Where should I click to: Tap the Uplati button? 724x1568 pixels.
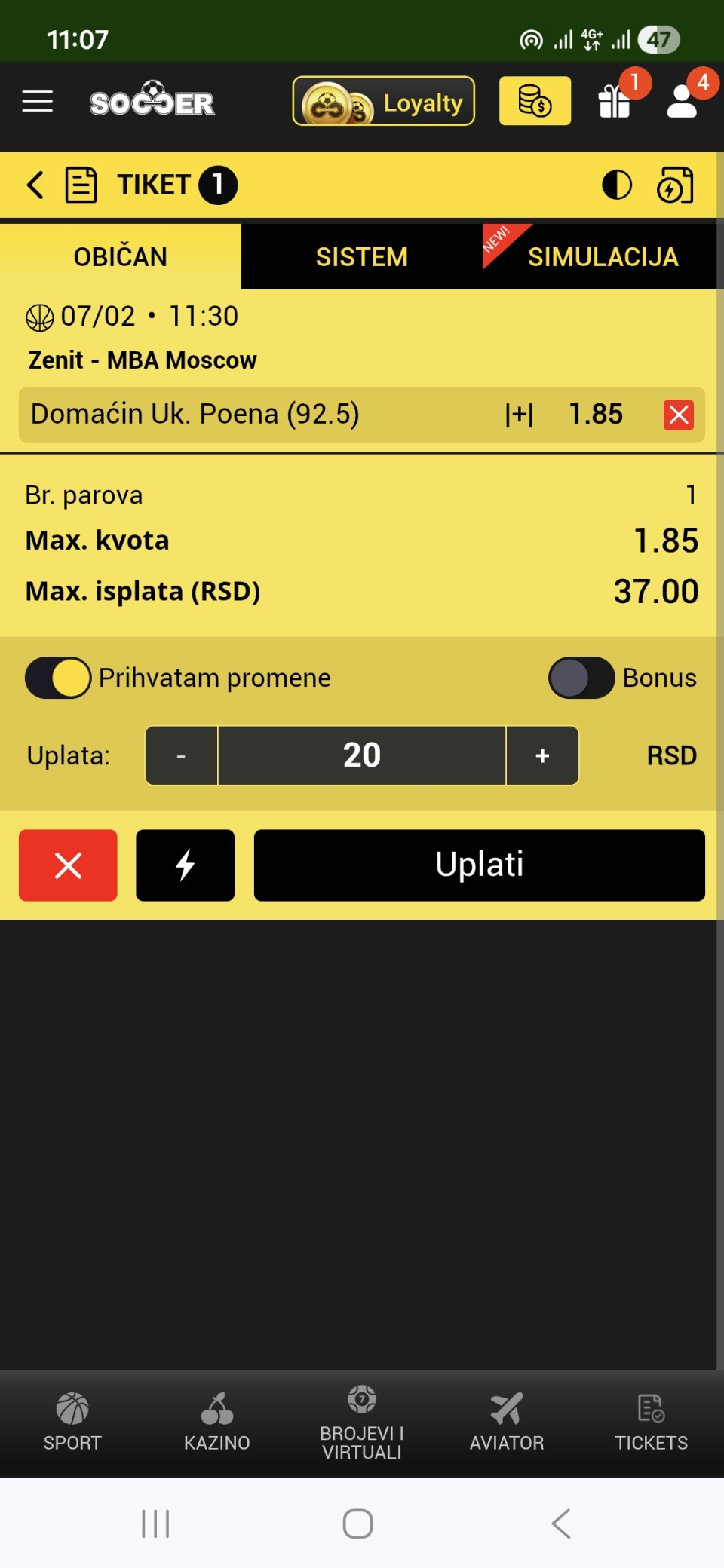(x=479, y=865)
